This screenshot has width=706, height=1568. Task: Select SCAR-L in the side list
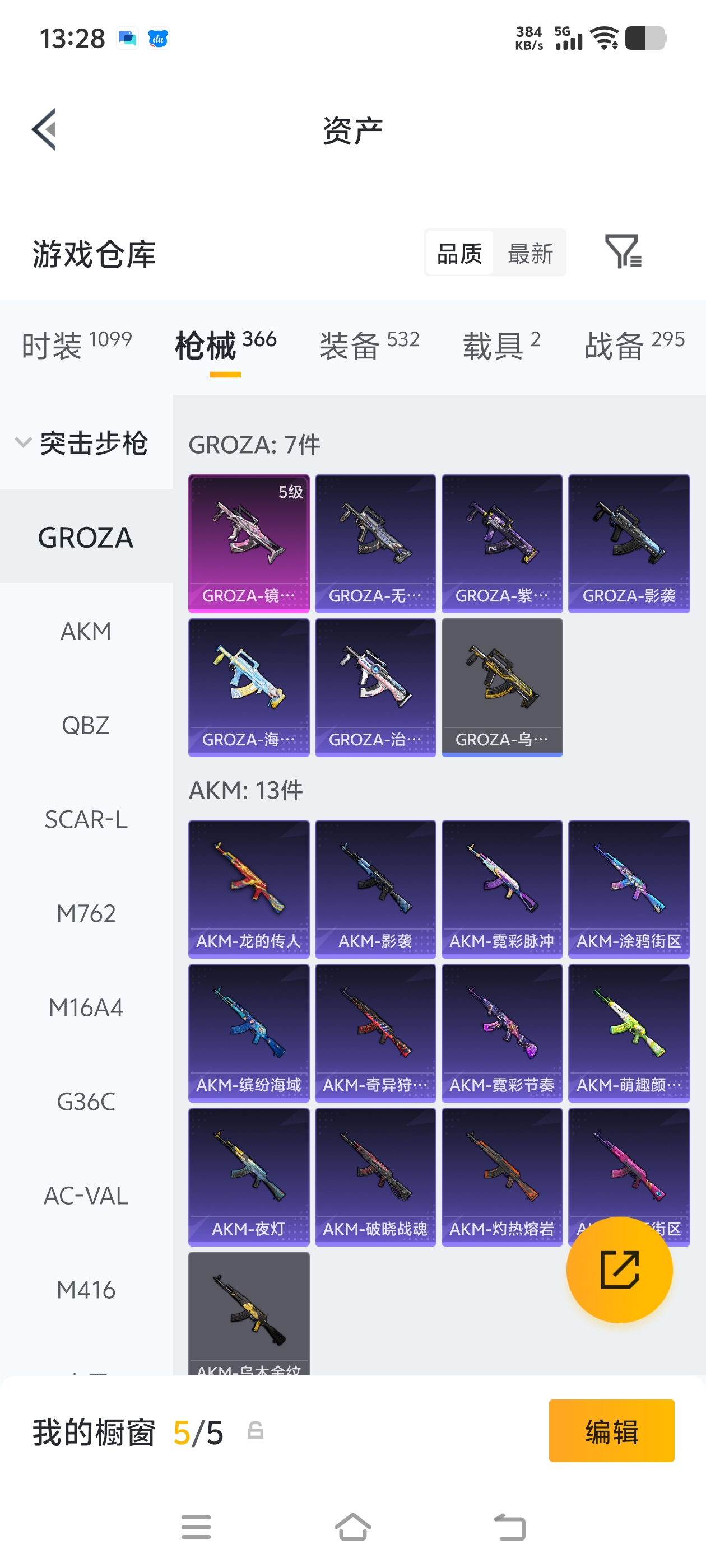[86, 819]
